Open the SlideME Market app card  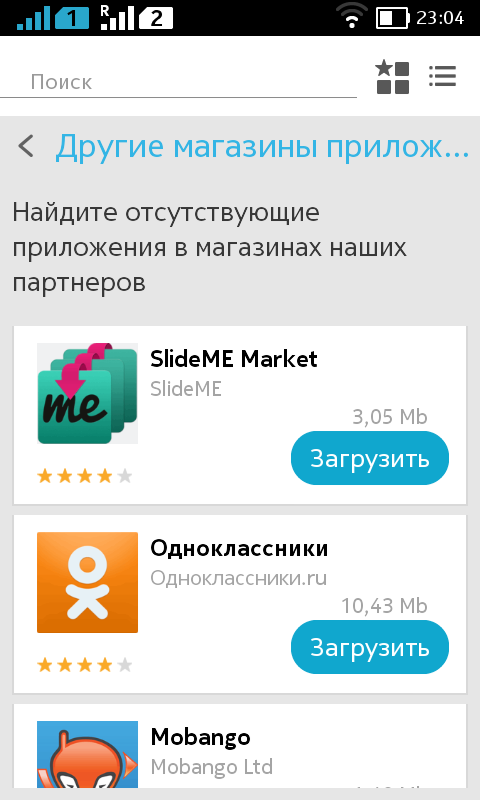(240, 415)
